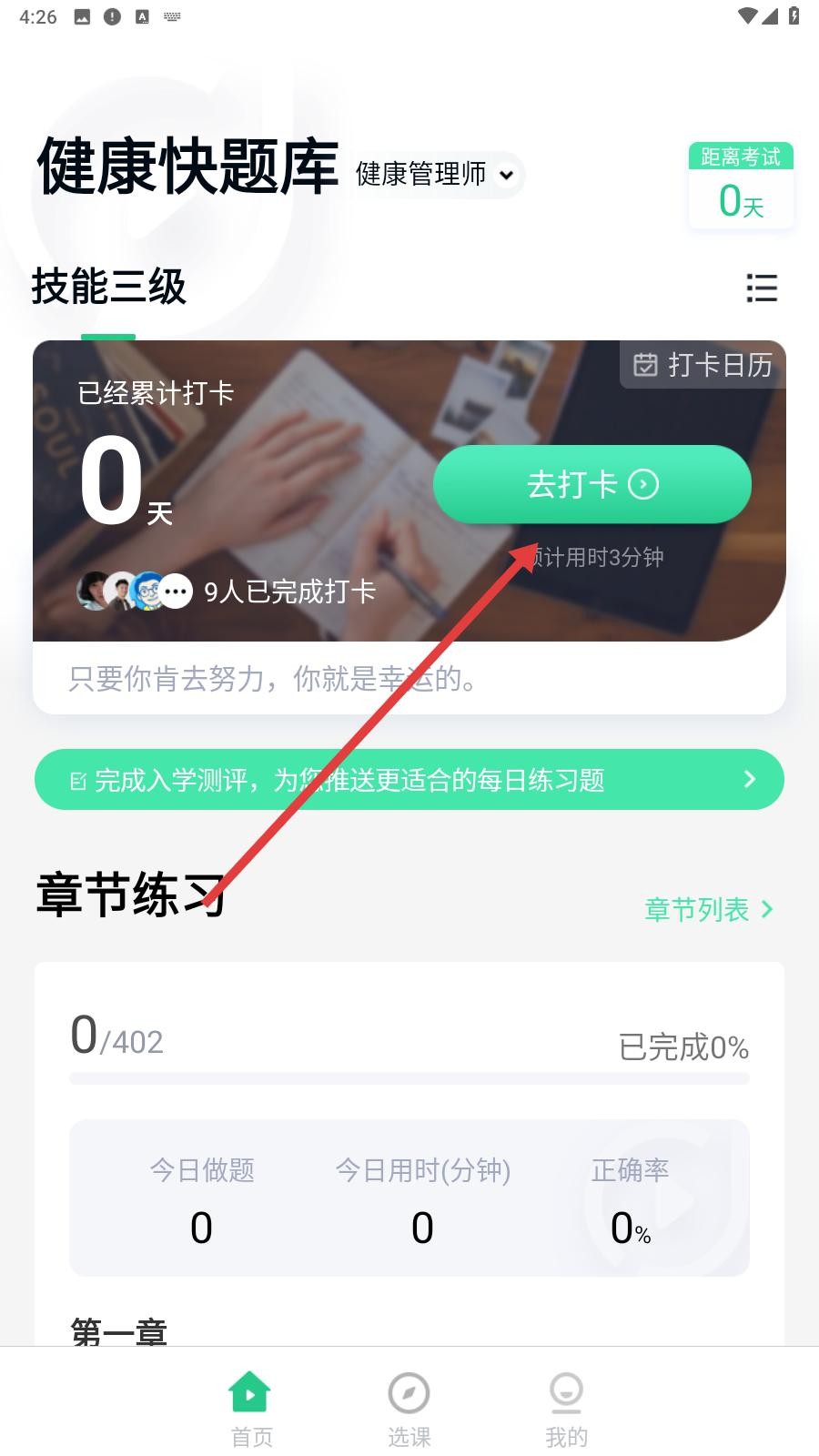Image resolution: width=819 pixels, height=1456 pixels.
Task: Tap the 去打卡 button
Action: tap(591, 484)
